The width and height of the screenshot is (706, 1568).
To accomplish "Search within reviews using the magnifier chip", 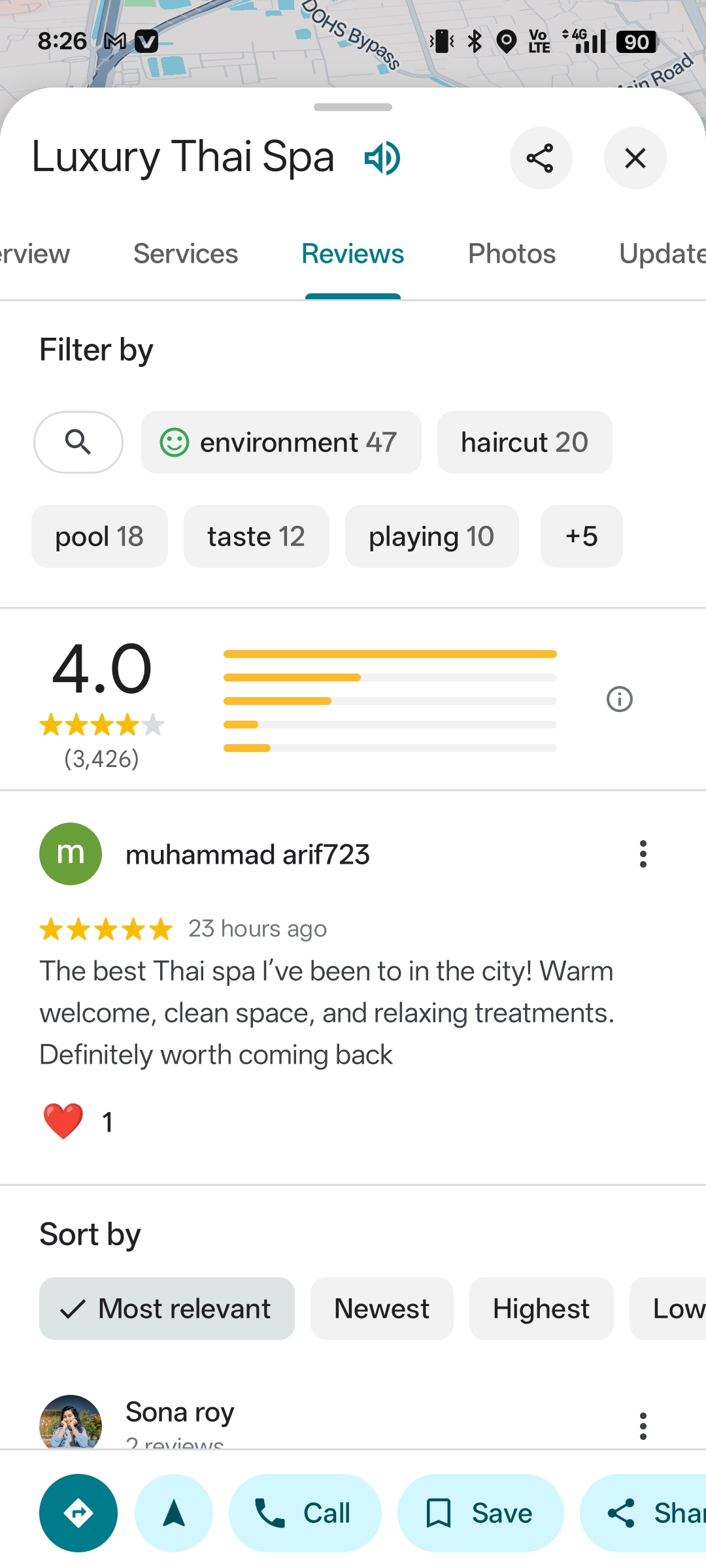I will 78,442.
